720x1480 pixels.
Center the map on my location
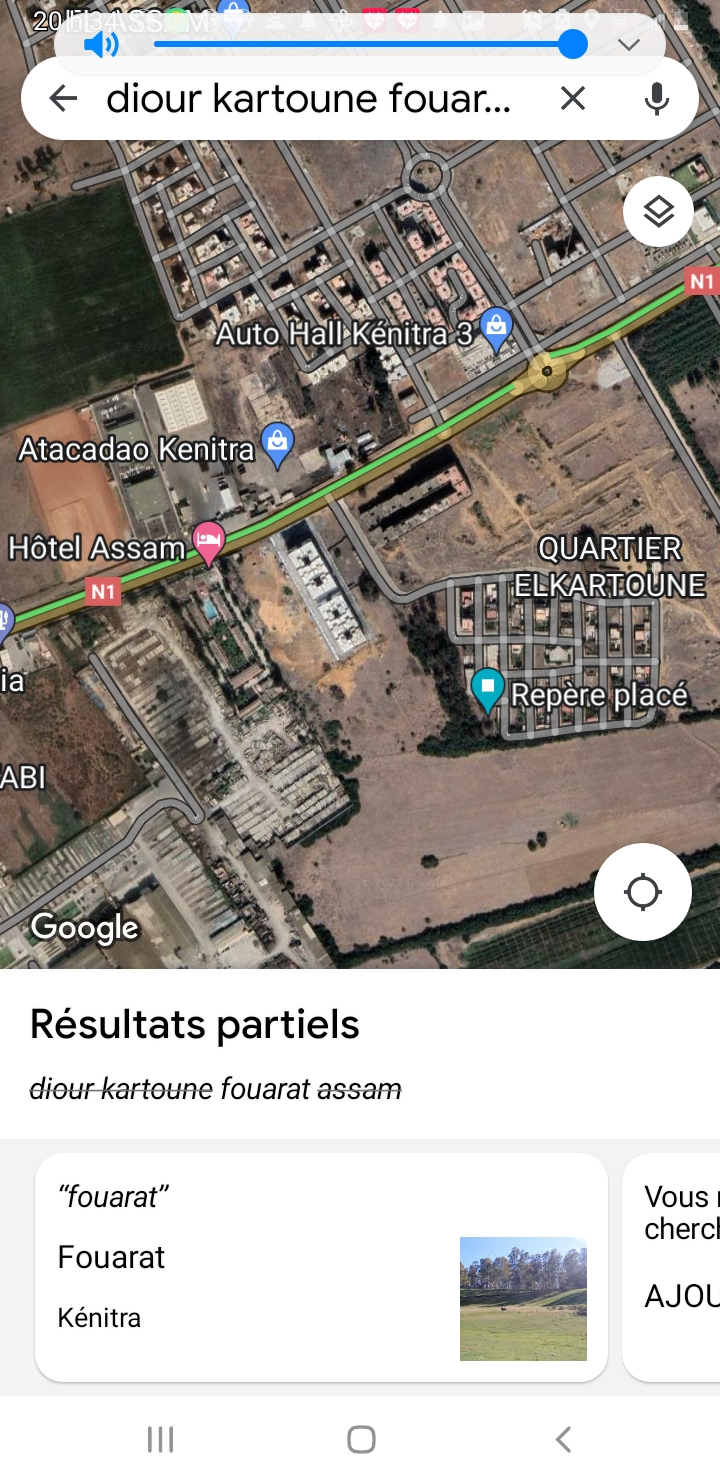coord(642,892)
